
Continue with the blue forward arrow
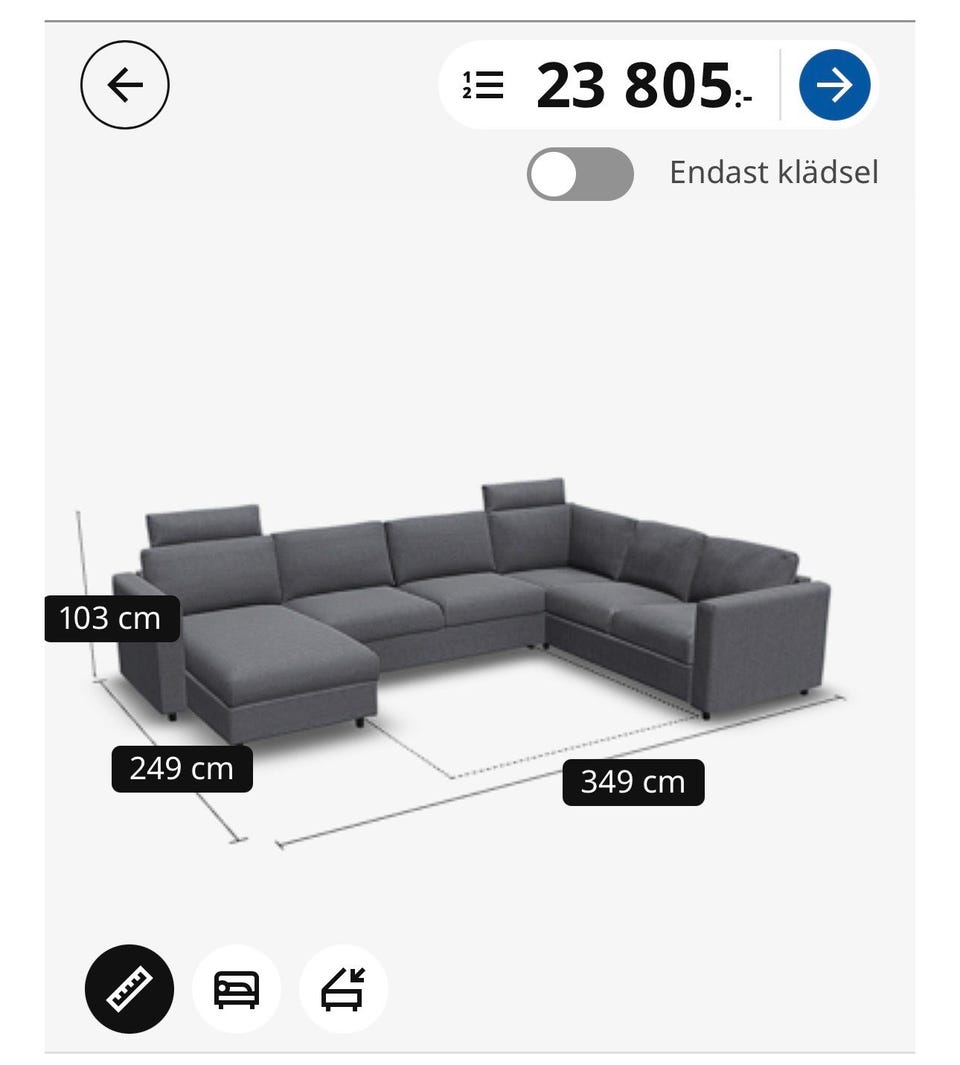[834, 85]
